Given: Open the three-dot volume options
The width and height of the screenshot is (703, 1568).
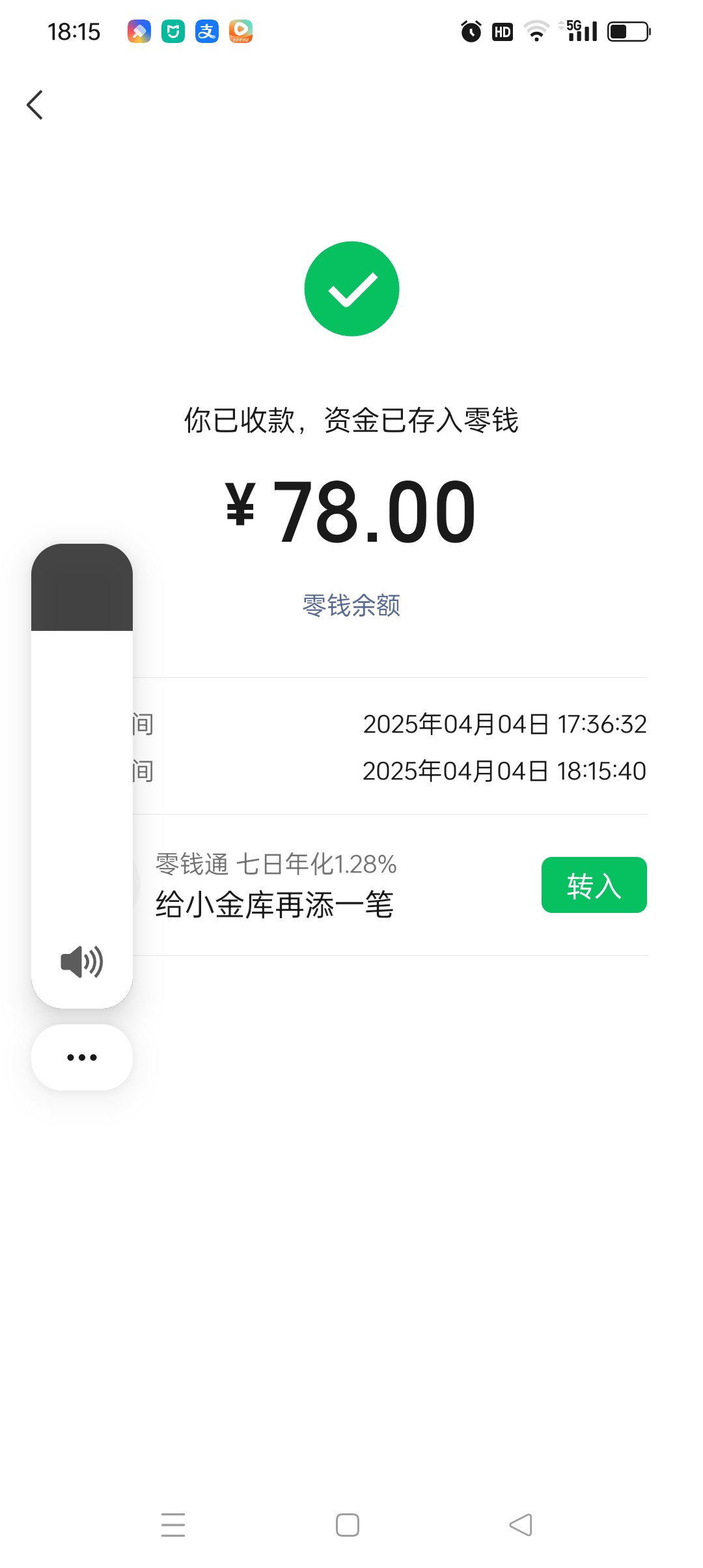Looking at the screenshot, I should [82, 1057].
